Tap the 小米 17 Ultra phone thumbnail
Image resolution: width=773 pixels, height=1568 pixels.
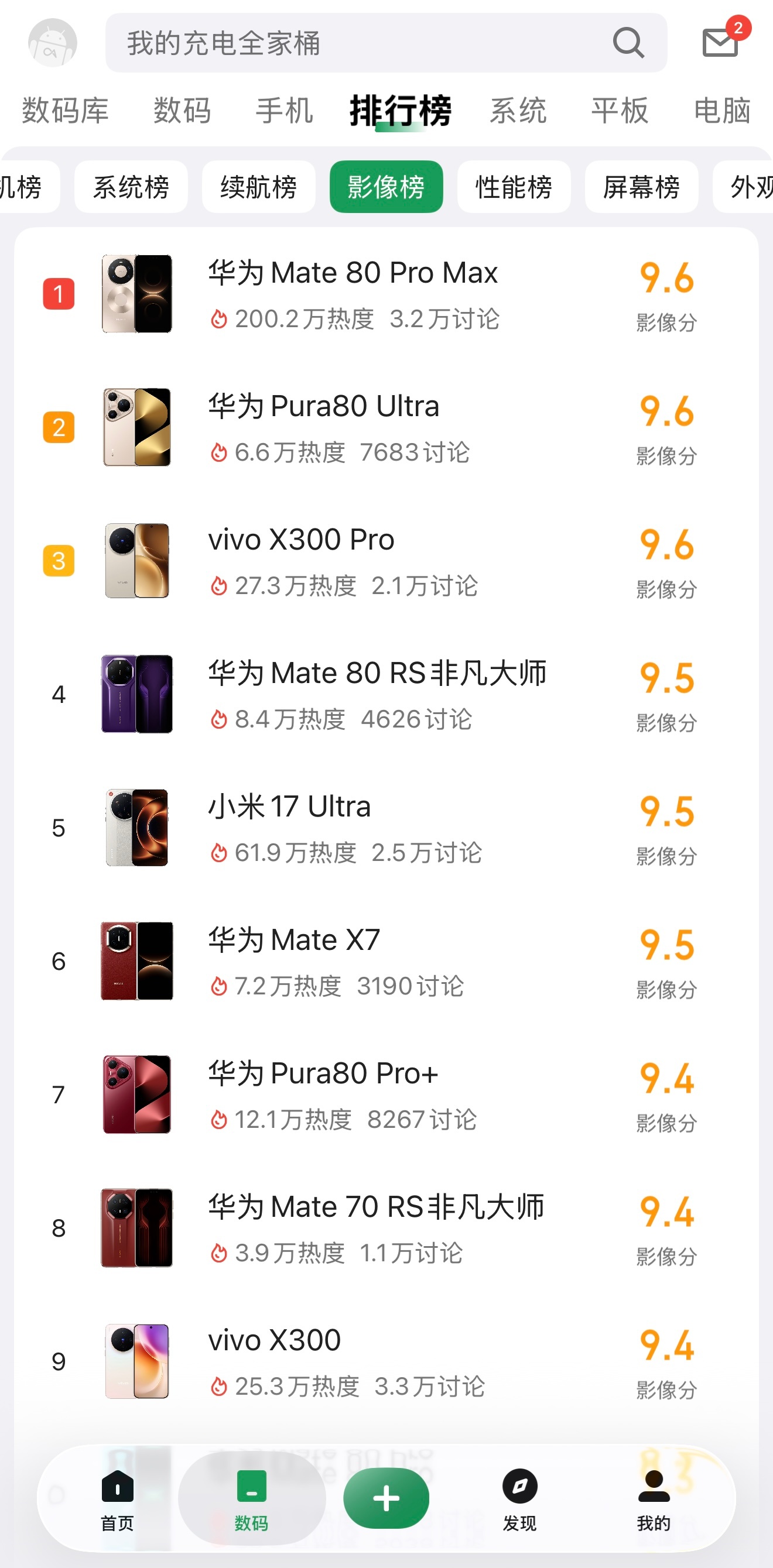coord(136,825)
